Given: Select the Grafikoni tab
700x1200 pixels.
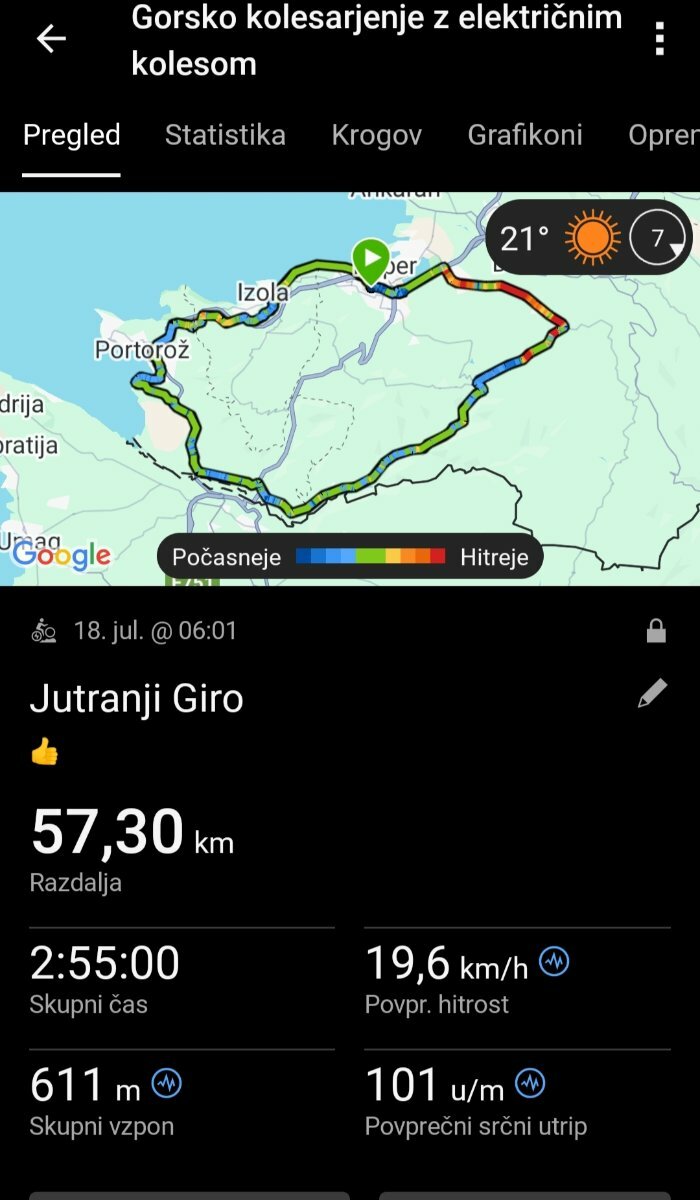Looking at the screenshot, I should click(525, 135).
